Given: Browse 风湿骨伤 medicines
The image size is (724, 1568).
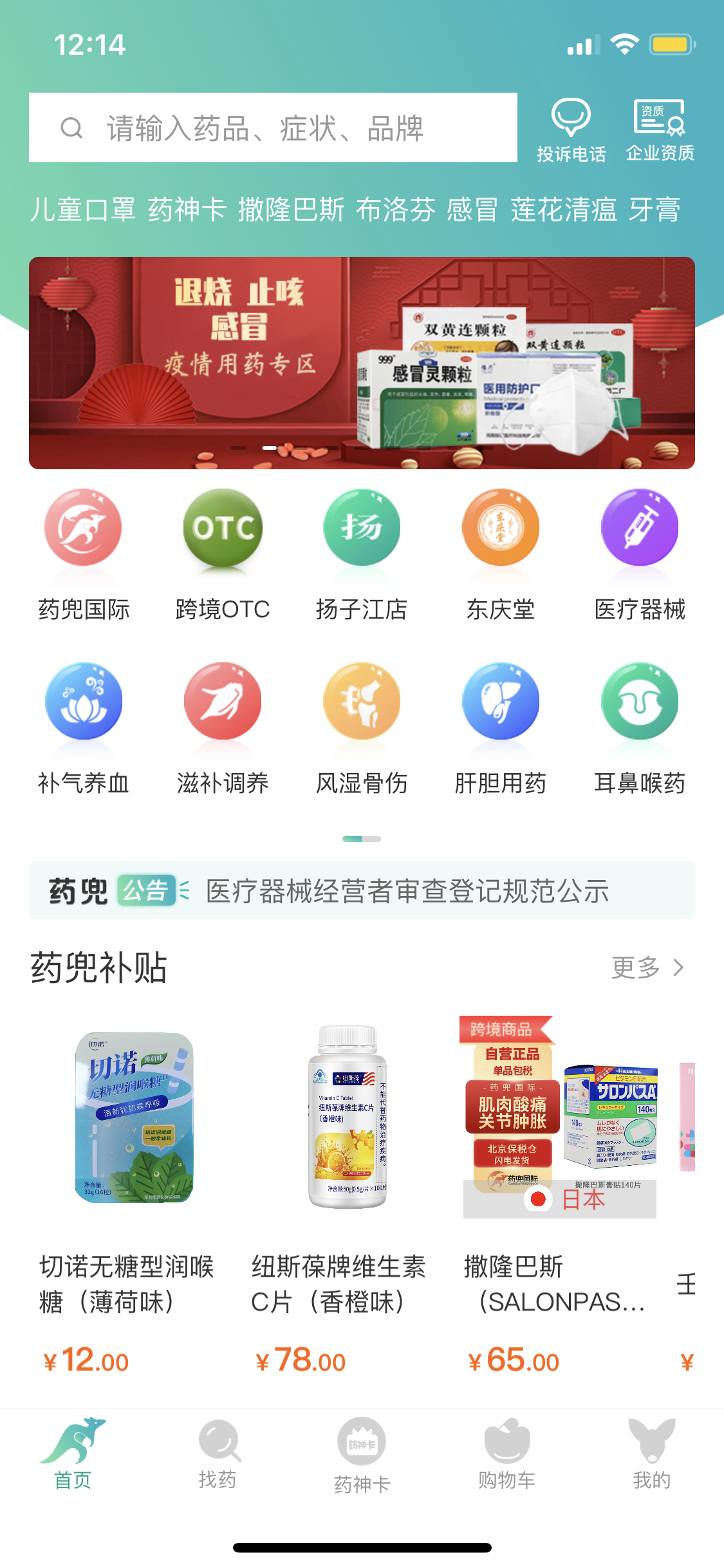Looking at the screenshot, I should pyautogui.click(x=362, y=727).
